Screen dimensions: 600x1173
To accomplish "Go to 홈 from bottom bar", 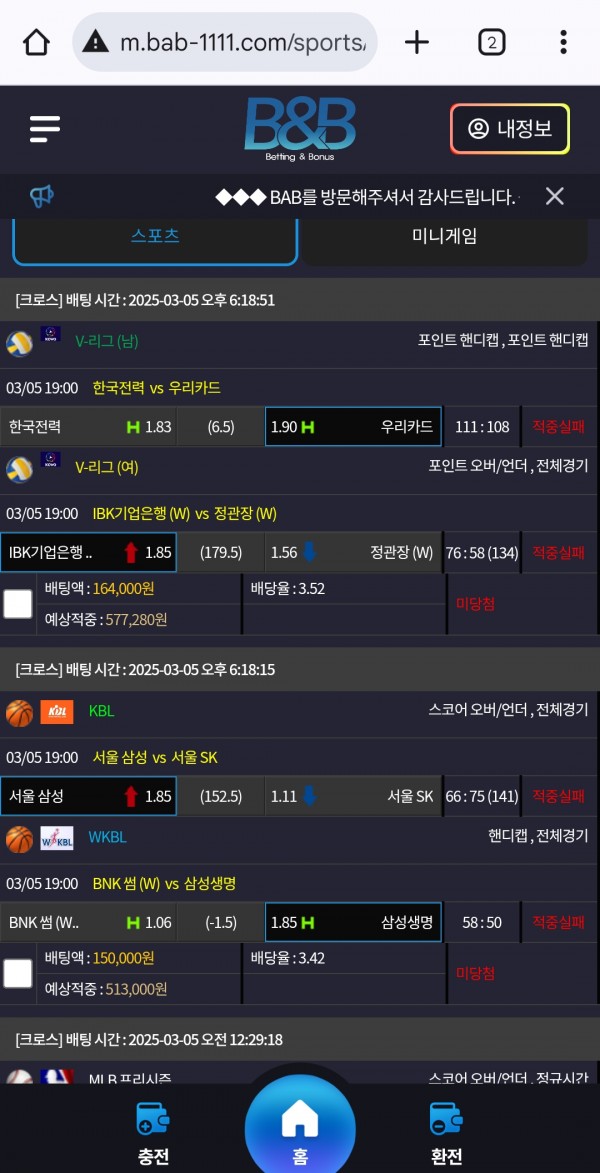I will point(300,1130).
